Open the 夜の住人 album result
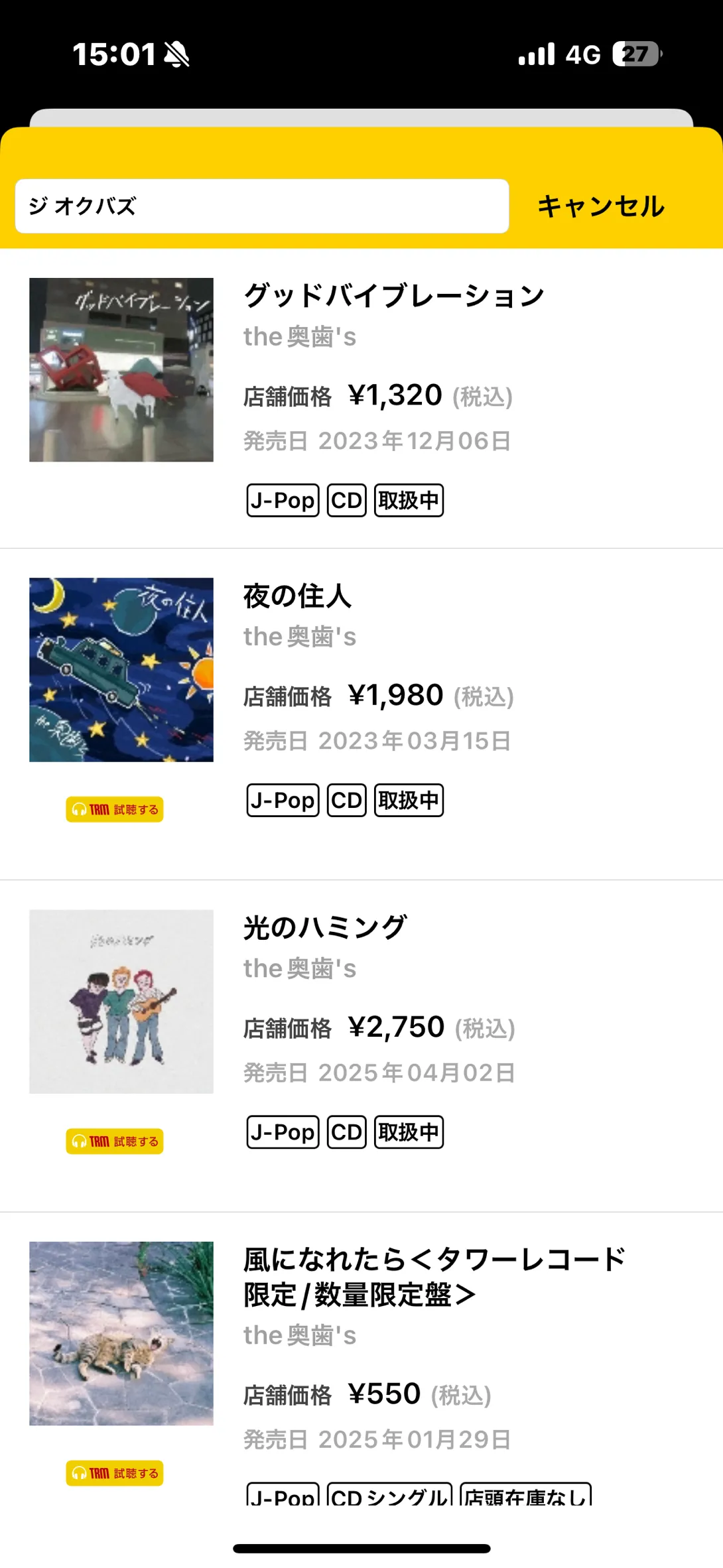 pos(297,596)
